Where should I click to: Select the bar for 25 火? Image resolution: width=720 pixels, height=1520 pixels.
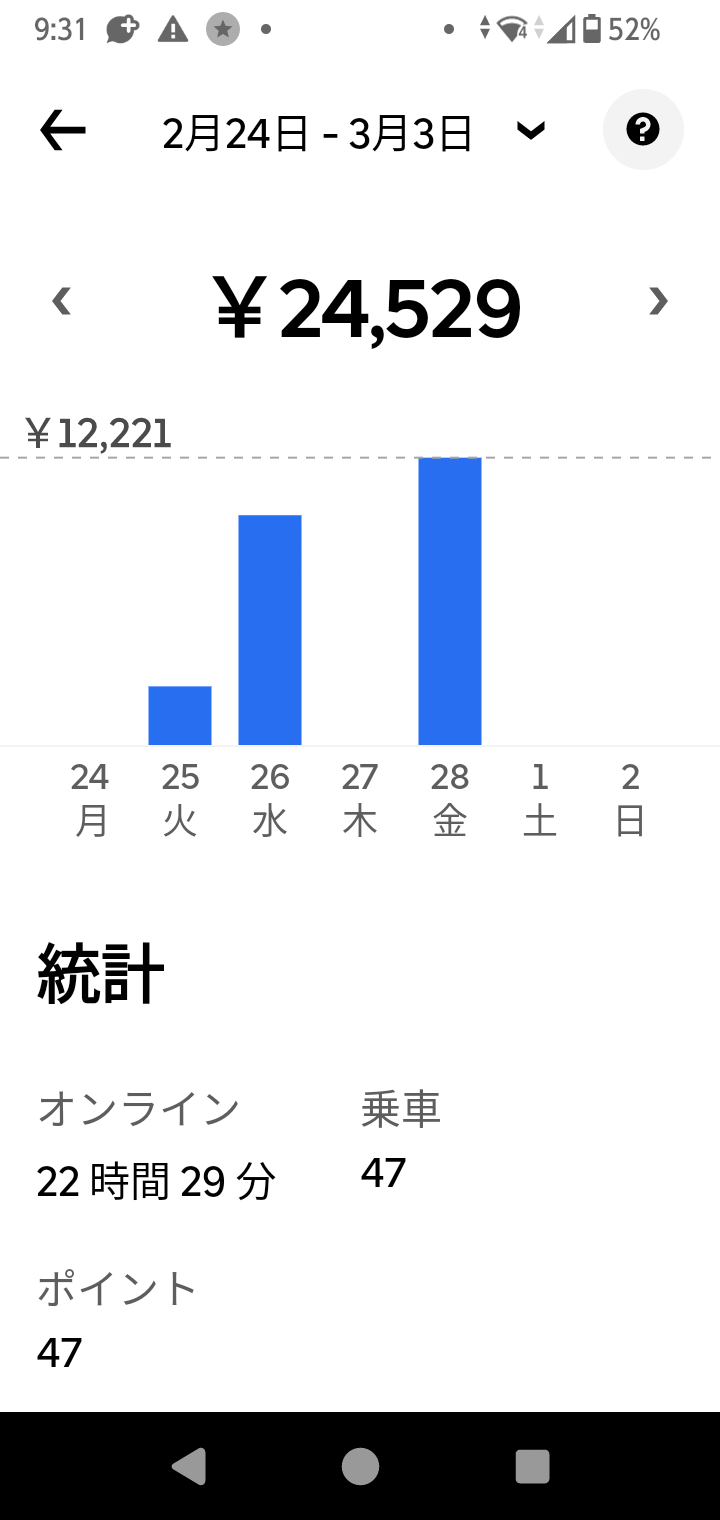pyautogui.click(x=180, y=715)
